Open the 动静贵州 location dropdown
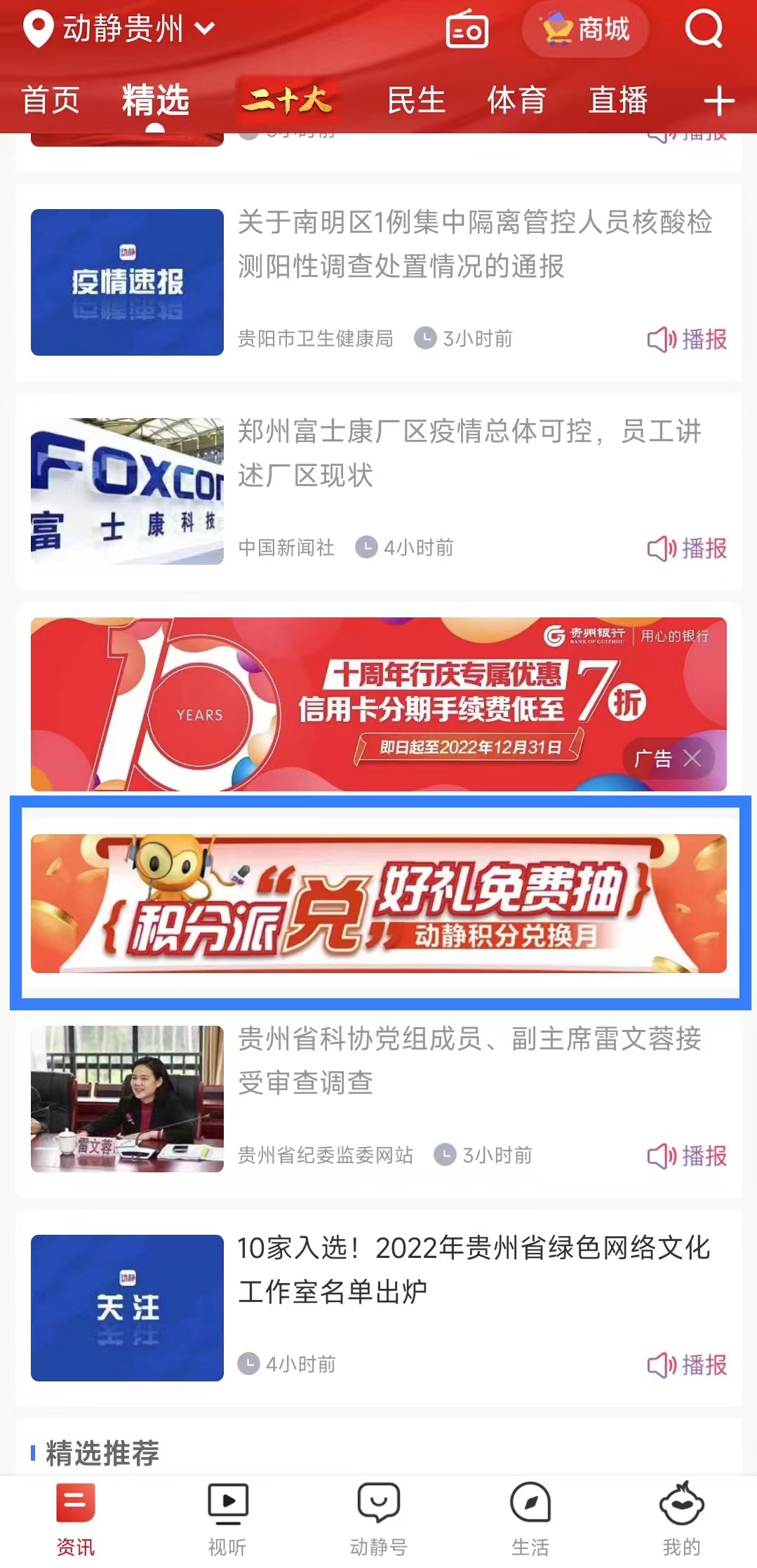Image resolution: width=757 pixels, height=1568 pixels. pyautogui.click(x=119, y=29)
